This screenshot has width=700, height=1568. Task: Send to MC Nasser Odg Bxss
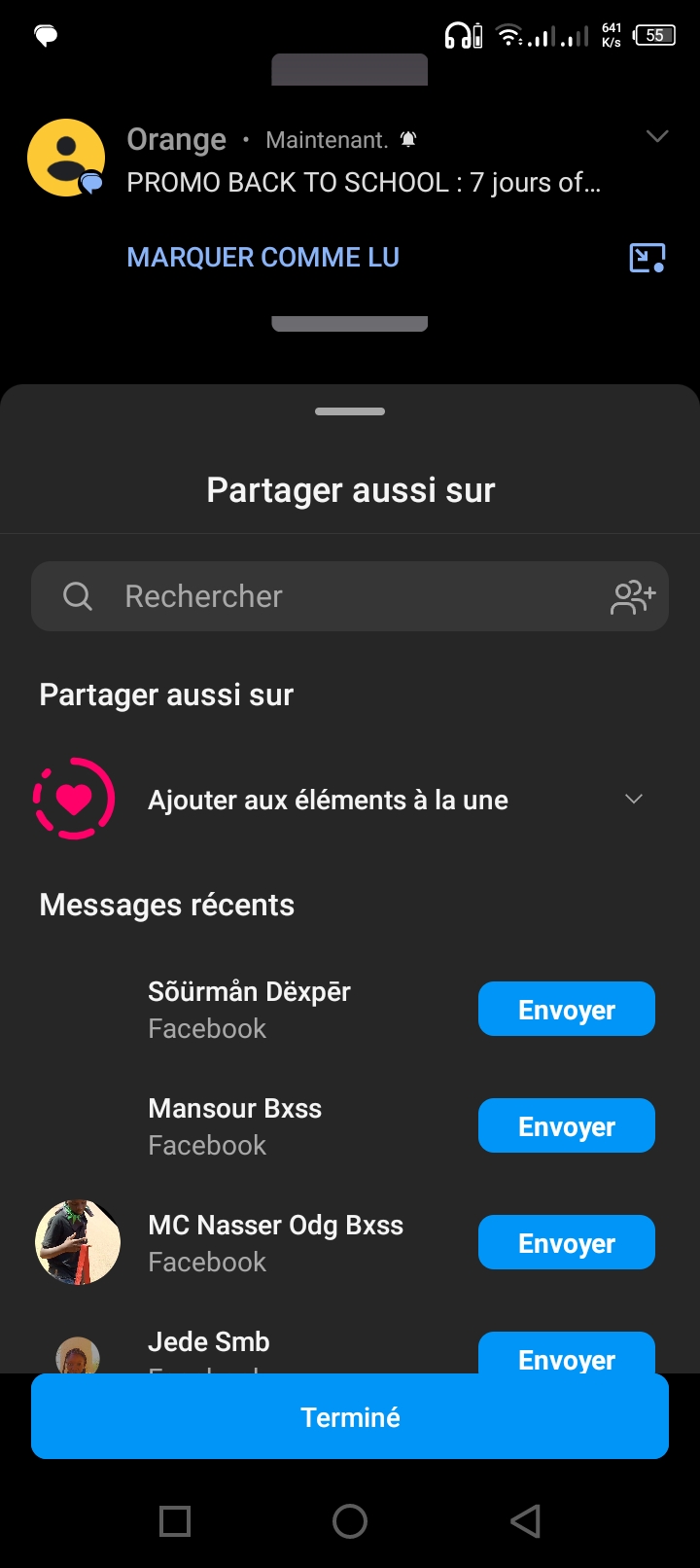point(566,1243)
